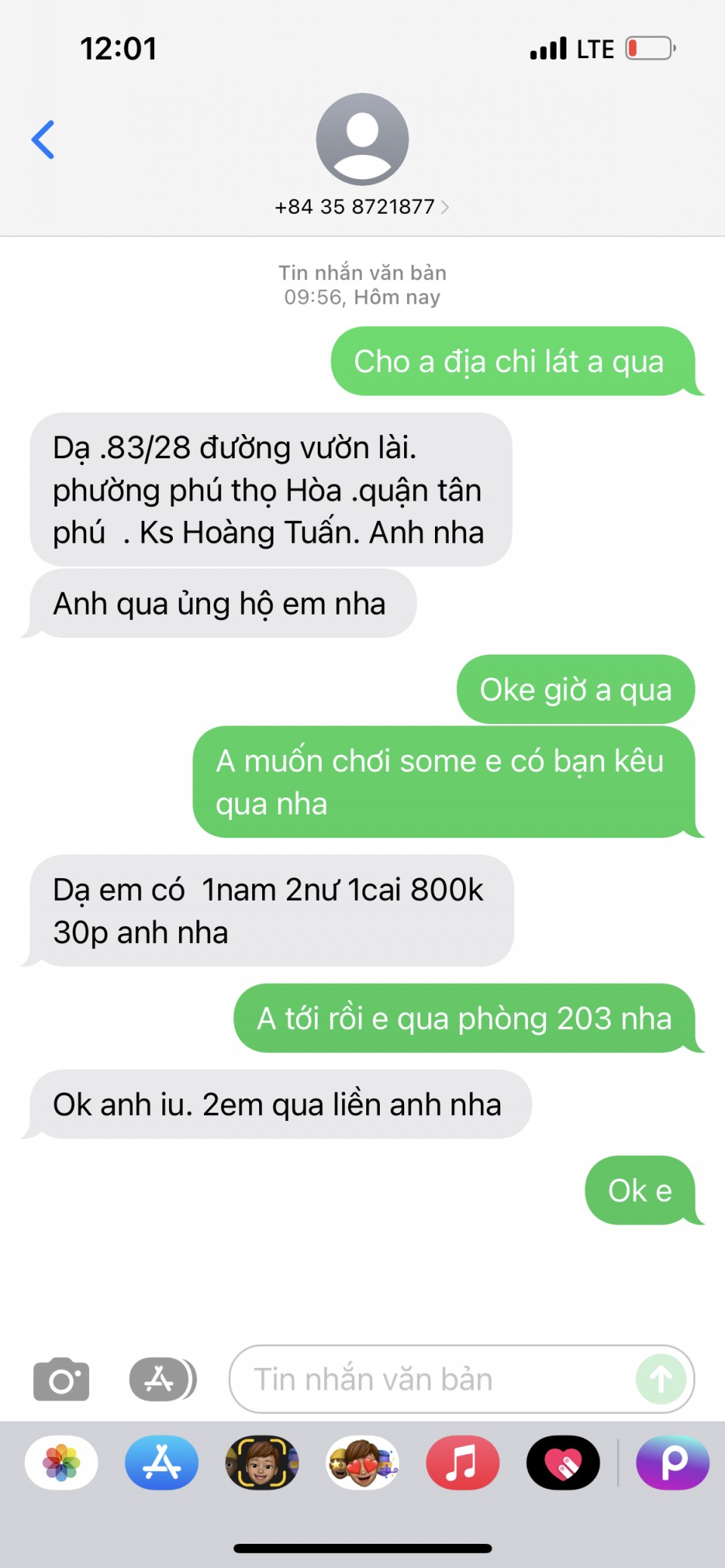
Task: Go back to the messages list
Action: click(x=43, y=140)
